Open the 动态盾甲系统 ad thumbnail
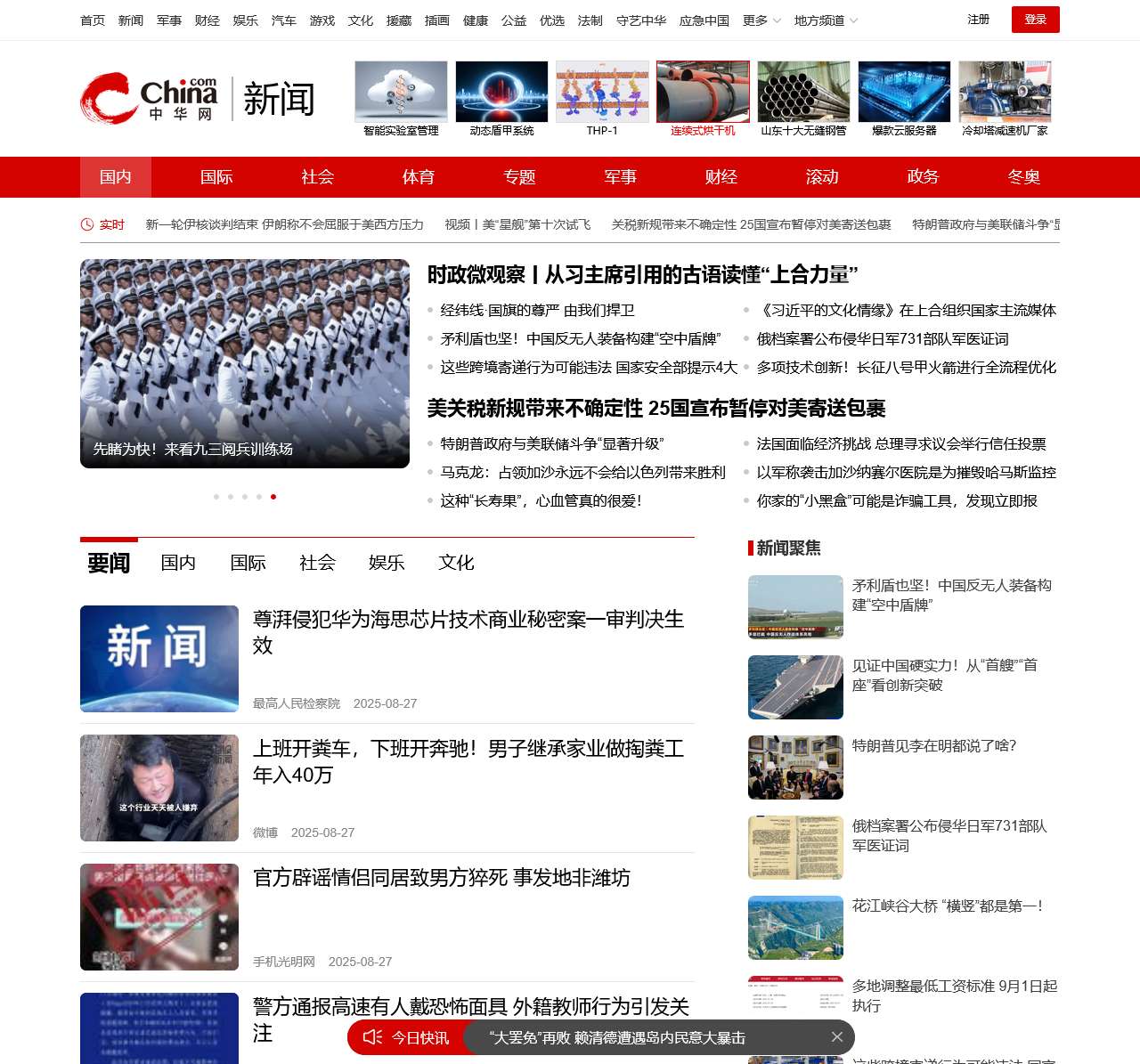The height and width of the screenshot is (1064, 1140). pyautogui.click(x=501, y=99)
